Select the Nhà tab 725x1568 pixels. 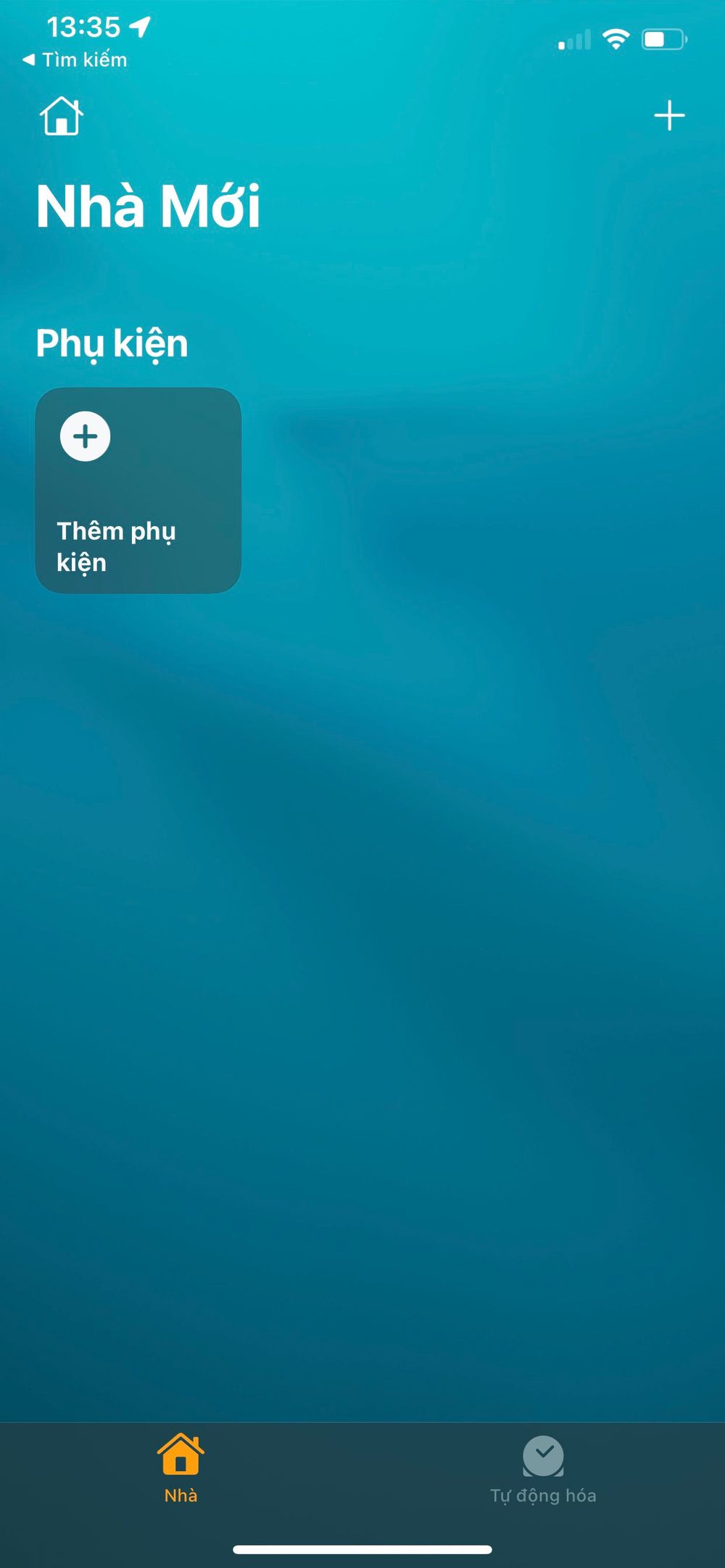pos(181,1470)
